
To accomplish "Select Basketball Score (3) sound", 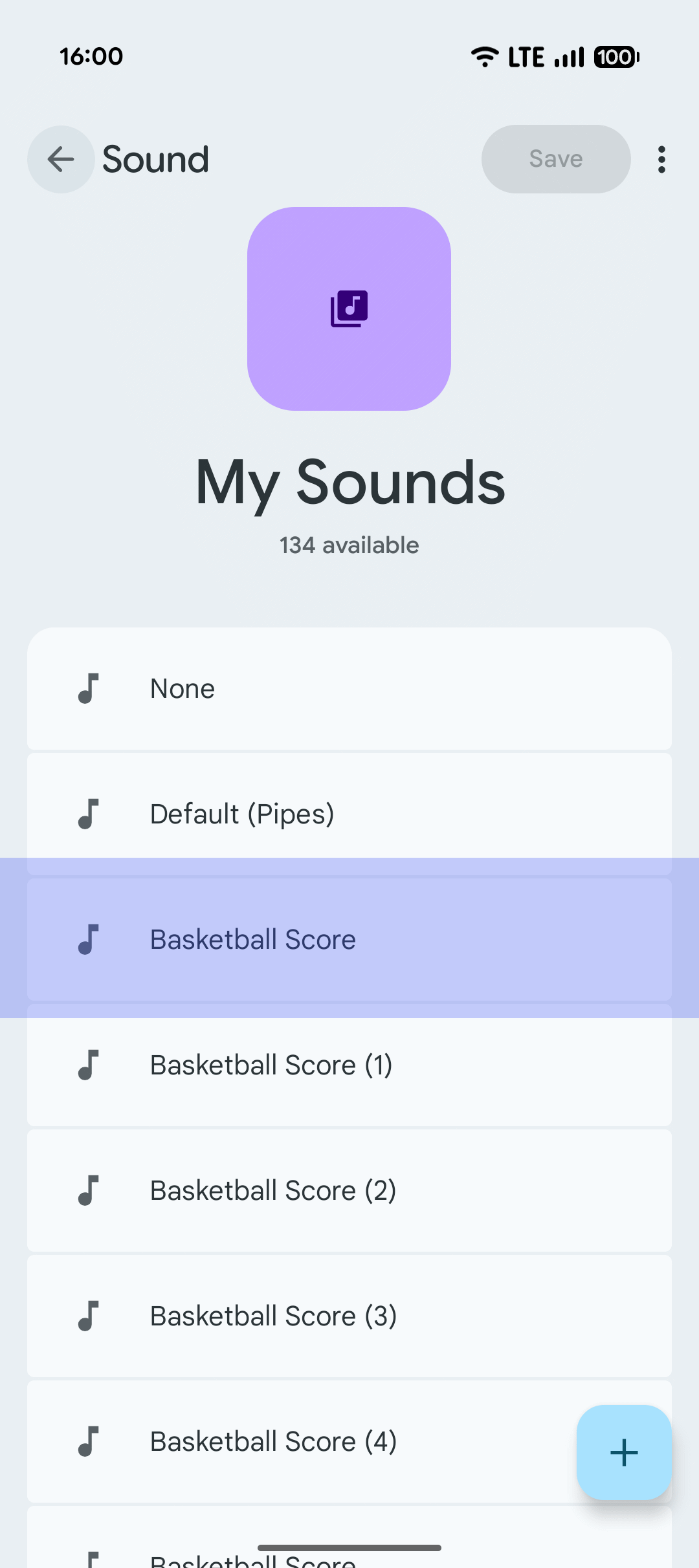I will (349, 1316).
